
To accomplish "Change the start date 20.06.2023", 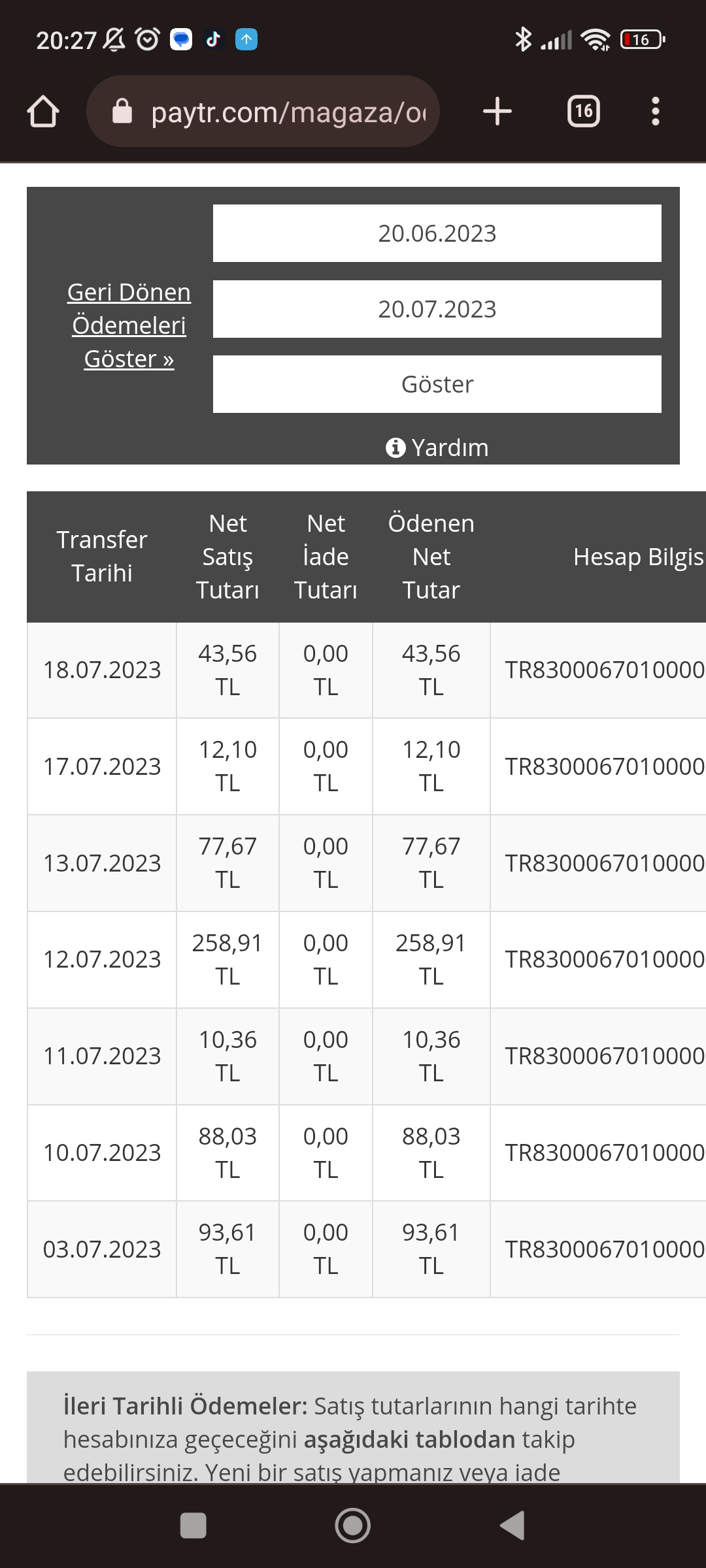I will [x=437, y=233].
